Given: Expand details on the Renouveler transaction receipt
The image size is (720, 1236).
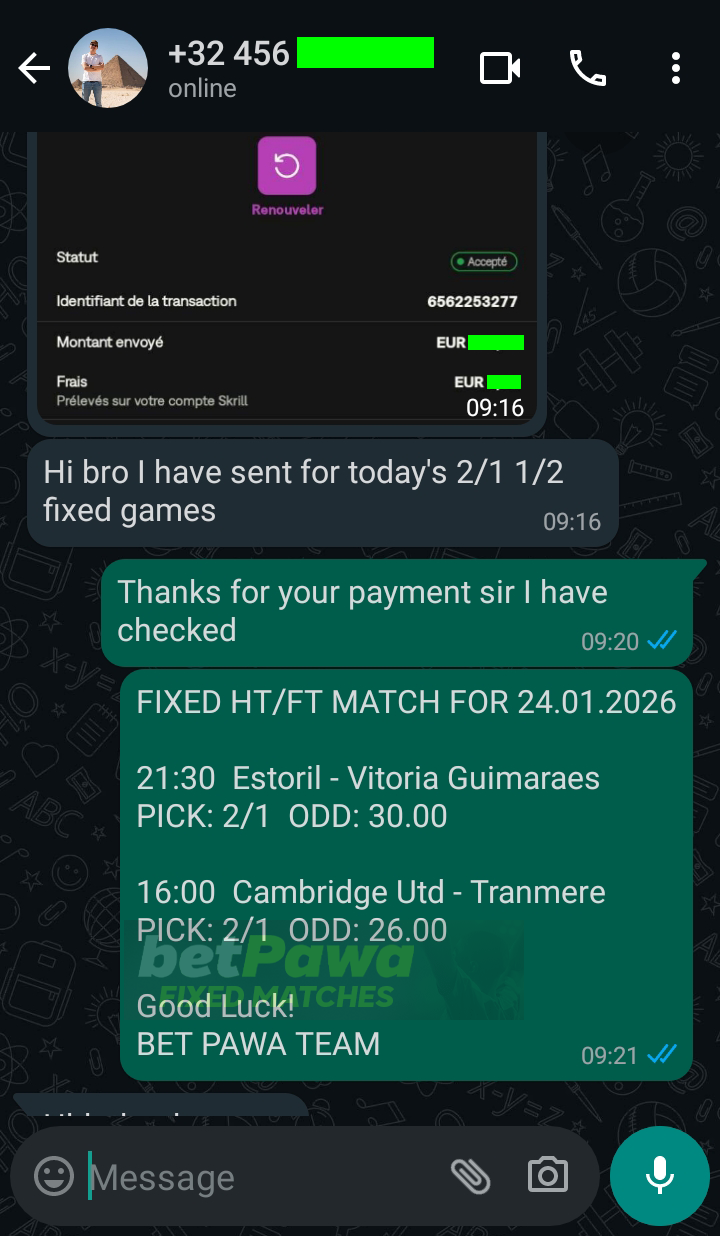Looking at the screenshot, I should pyautogui.click(x=287, y=300).
